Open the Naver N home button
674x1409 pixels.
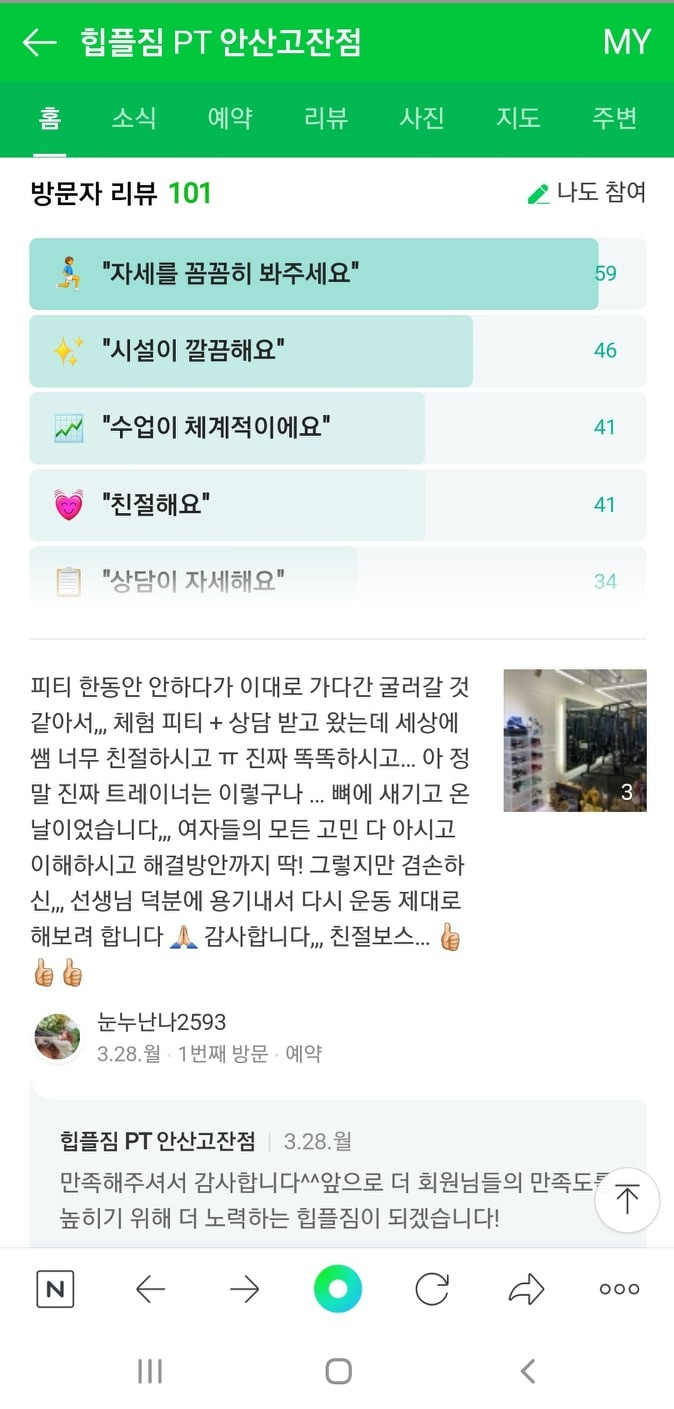click(x=55, y=1290)
